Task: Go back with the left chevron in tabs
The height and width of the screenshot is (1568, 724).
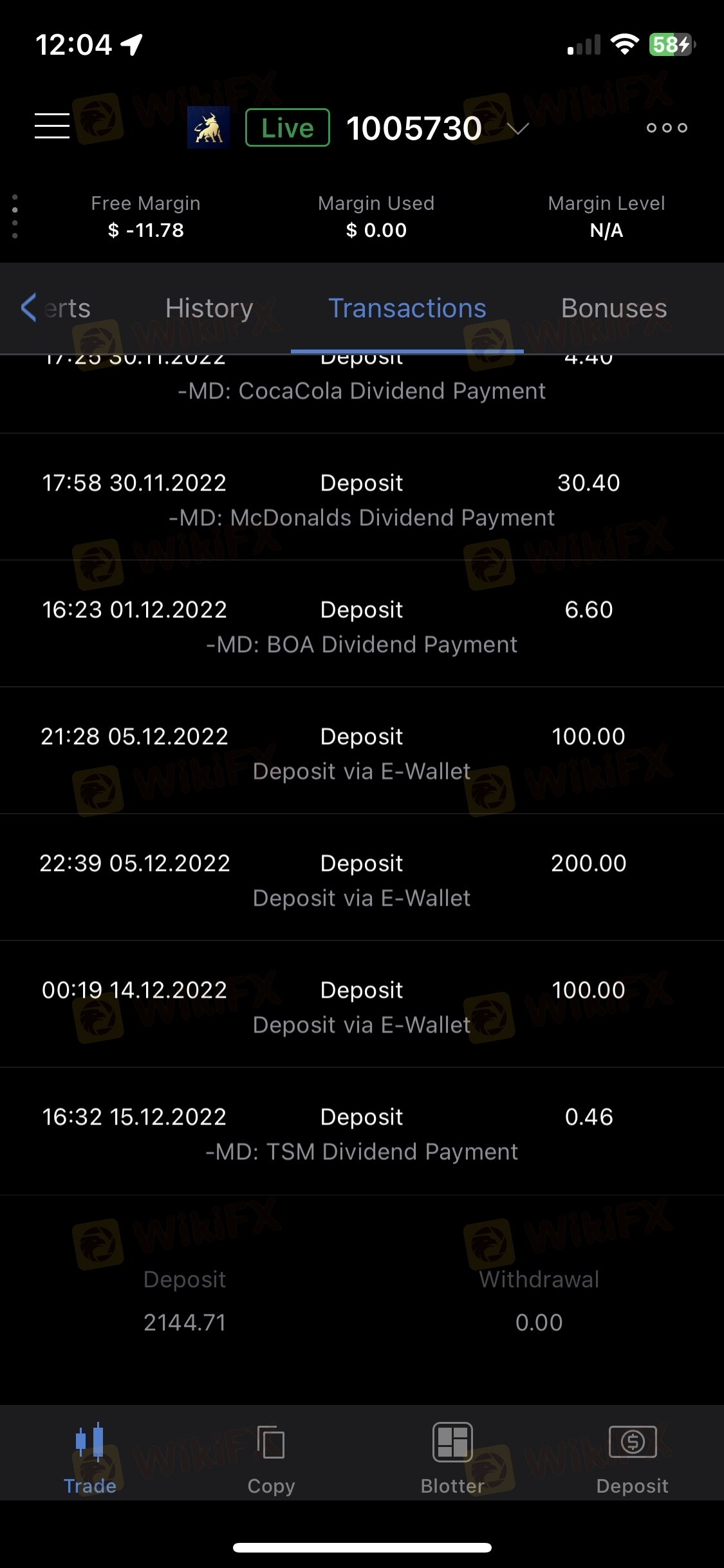Action: point(28,308)
